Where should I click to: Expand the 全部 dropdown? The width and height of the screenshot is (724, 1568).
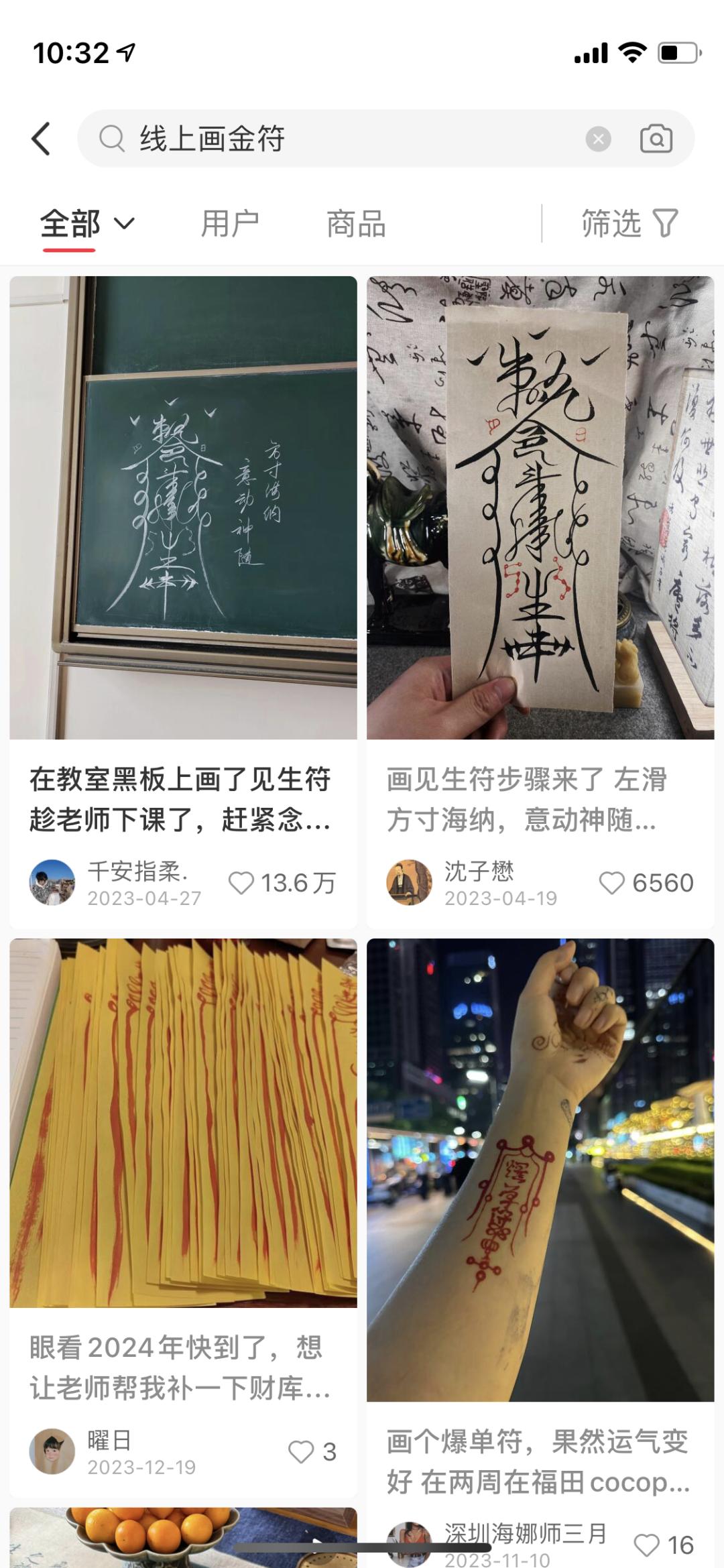87,224
